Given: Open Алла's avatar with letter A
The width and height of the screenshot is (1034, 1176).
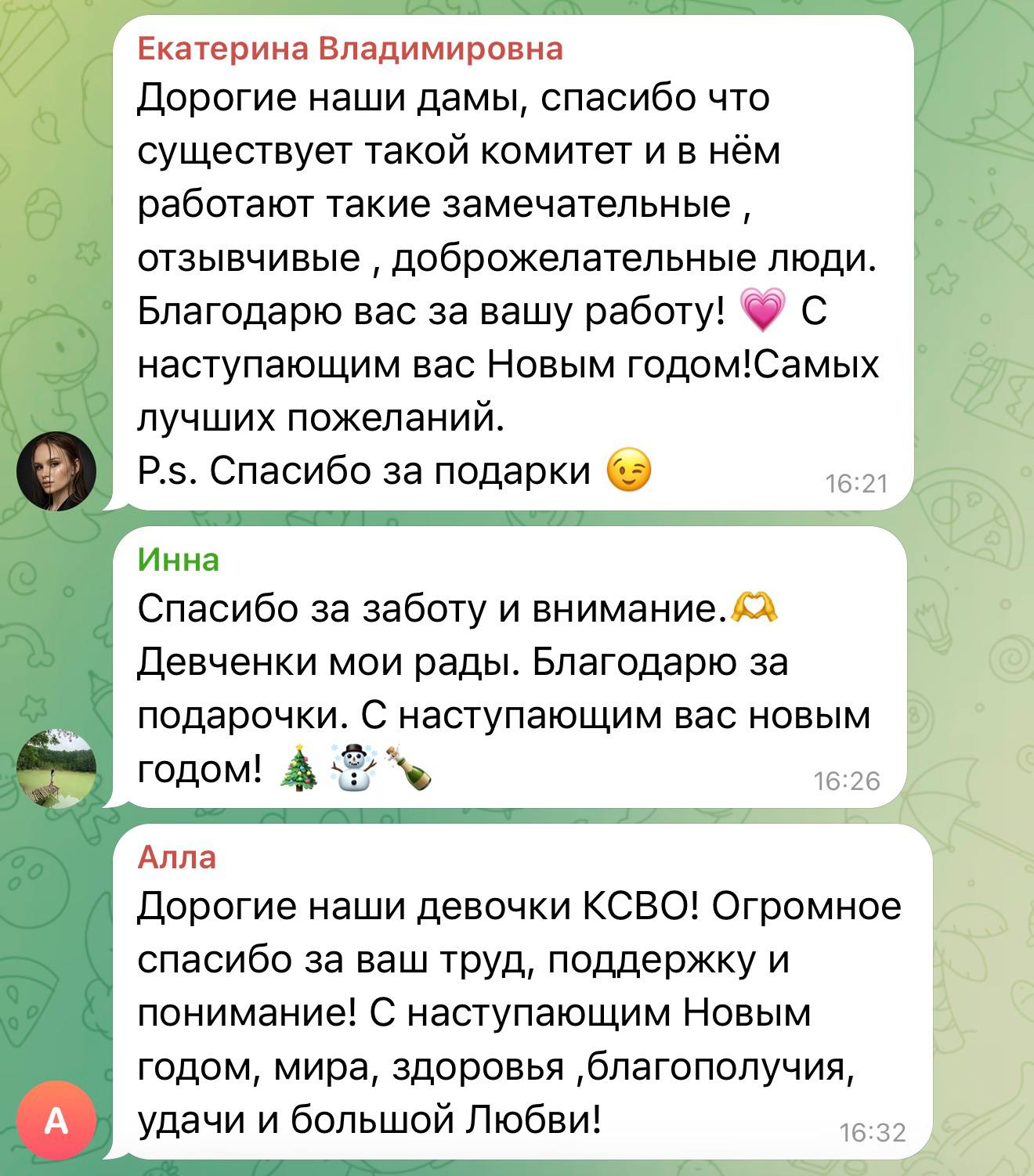Looking at the screenshot, I should click(x=56, y=1120).
